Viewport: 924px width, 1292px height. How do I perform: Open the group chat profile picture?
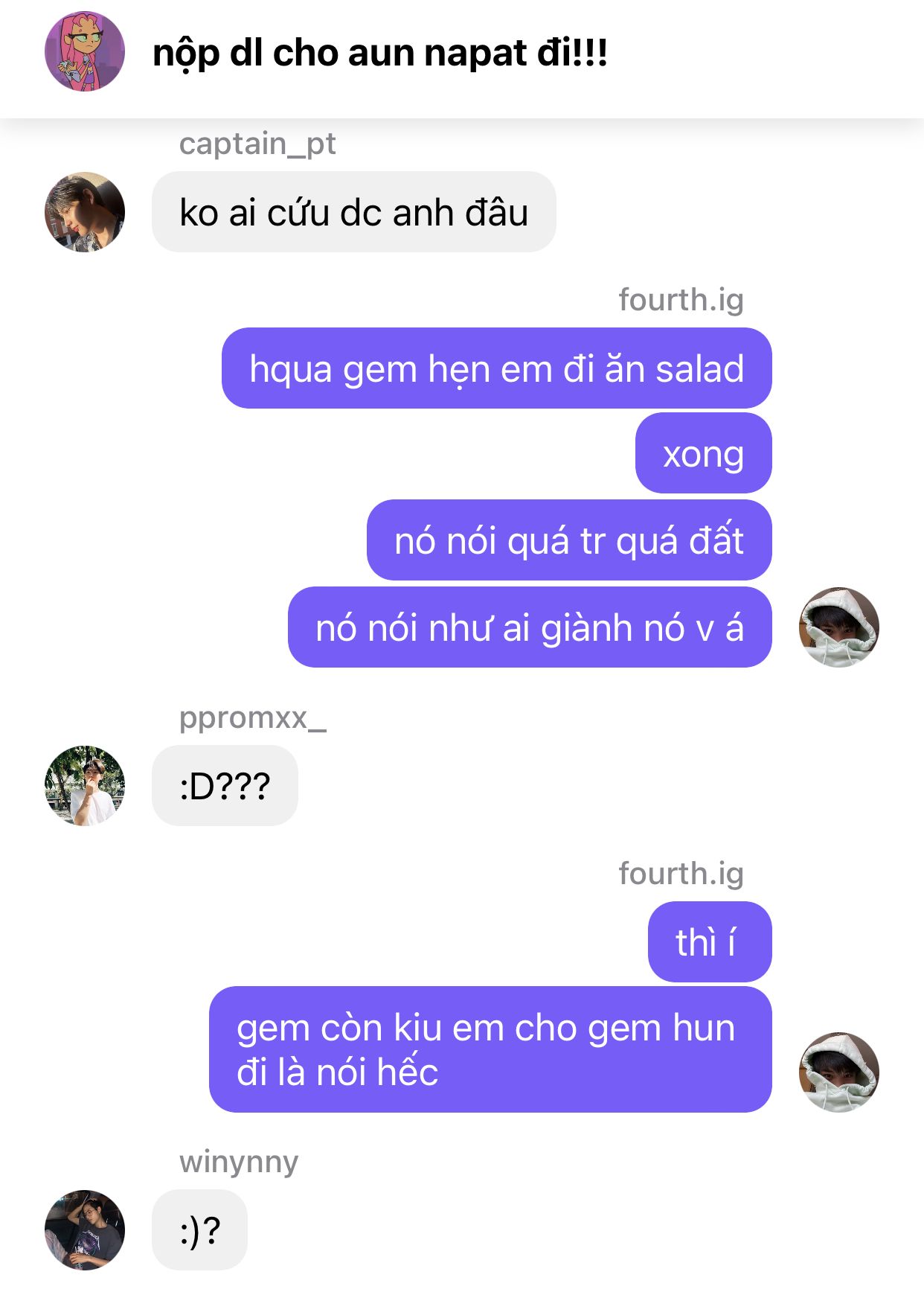click(85, 51)
